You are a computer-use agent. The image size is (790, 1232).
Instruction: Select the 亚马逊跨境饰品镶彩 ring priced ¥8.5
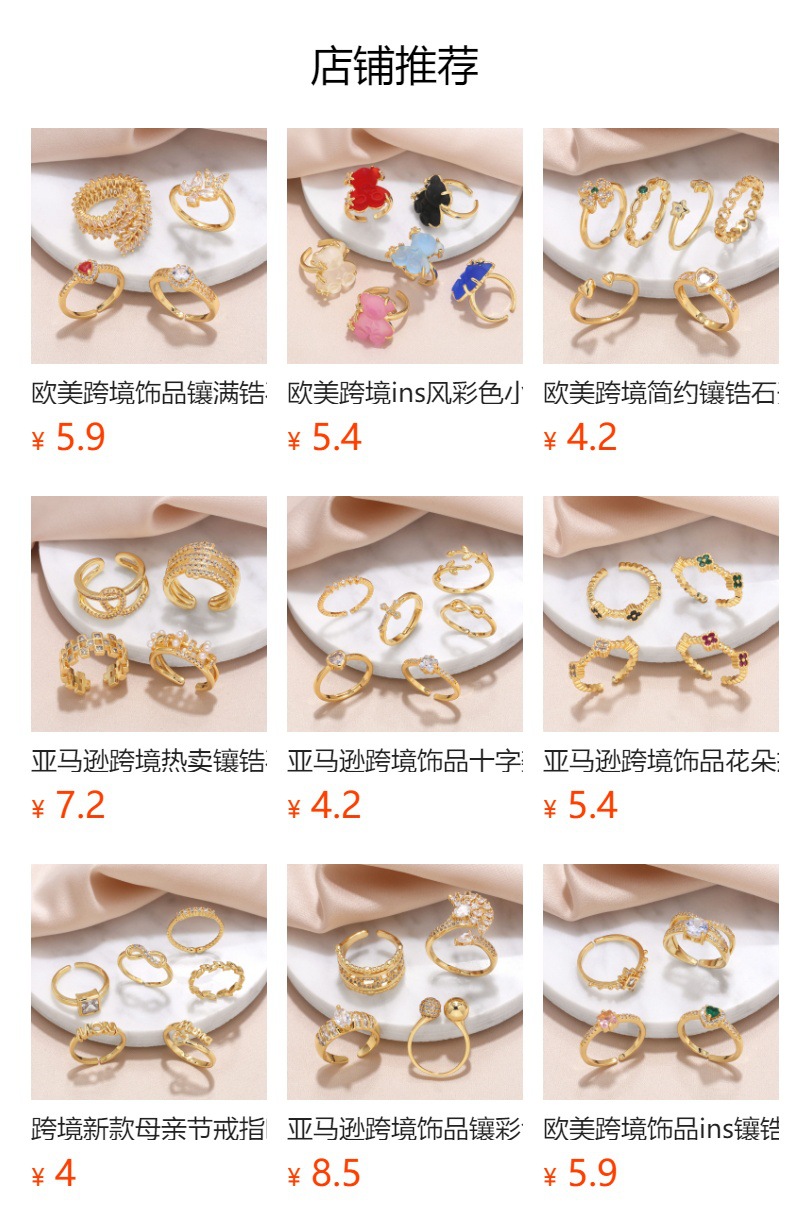[x=404, y=982]
